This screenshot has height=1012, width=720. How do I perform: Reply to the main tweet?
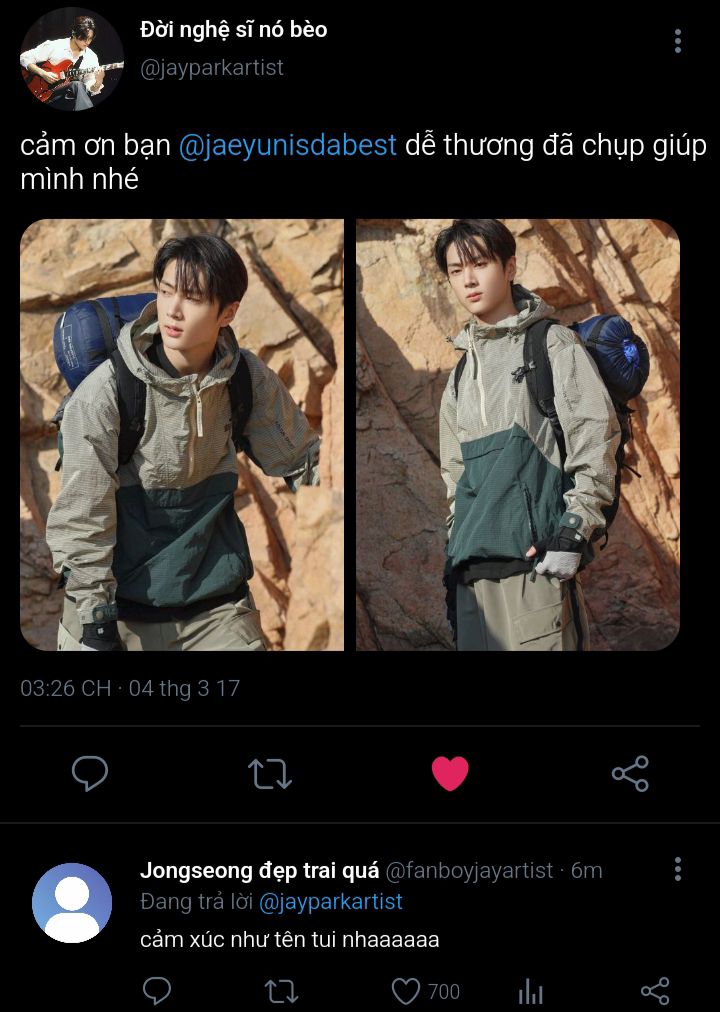90,773
